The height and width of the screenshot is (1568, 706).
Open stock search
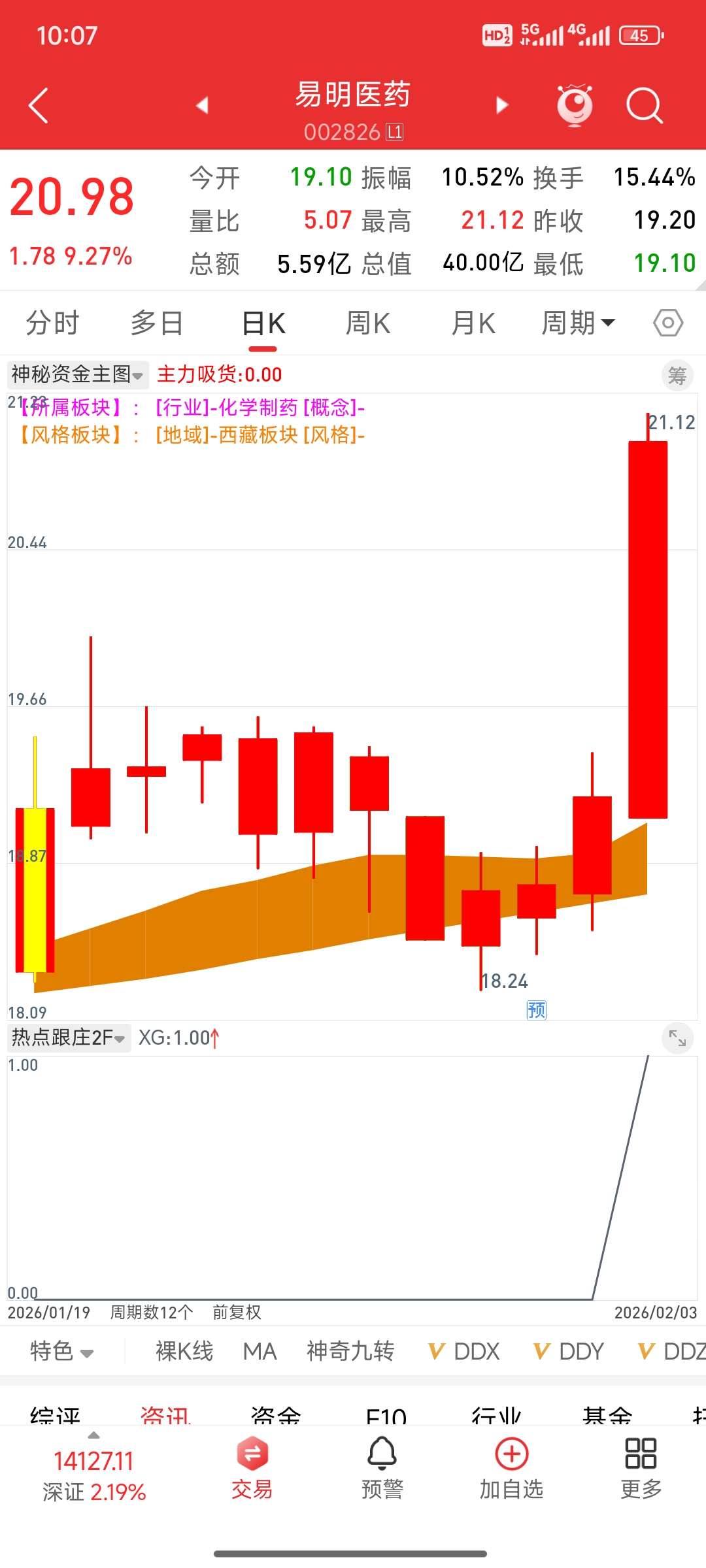tap(644, 105)
